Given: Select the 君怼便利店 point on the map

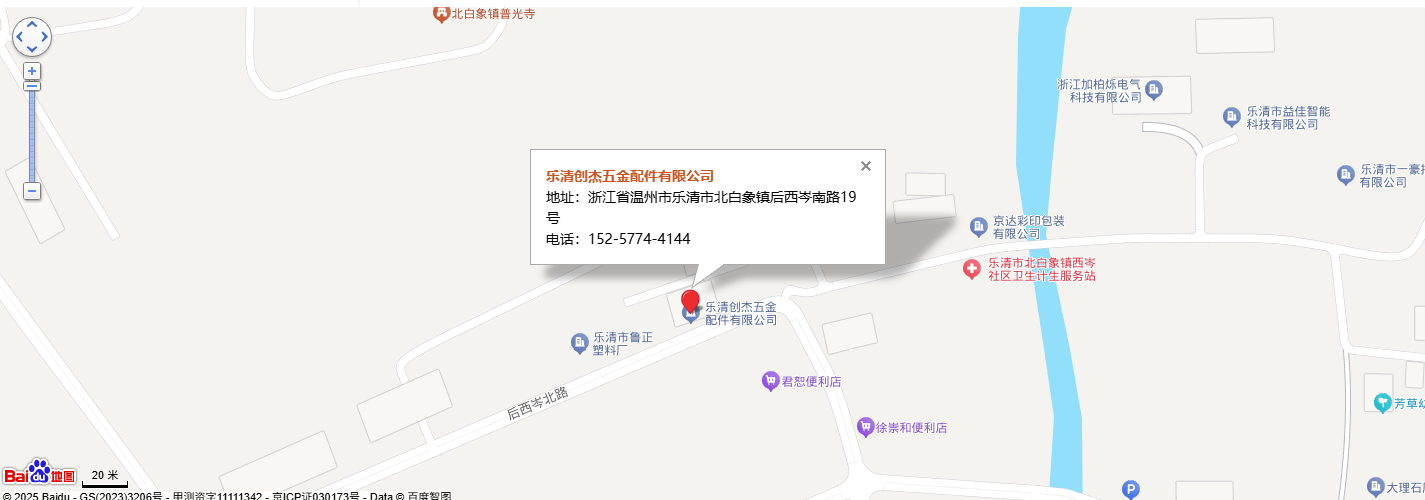Looking at the screenshot, I should point(770,381).
